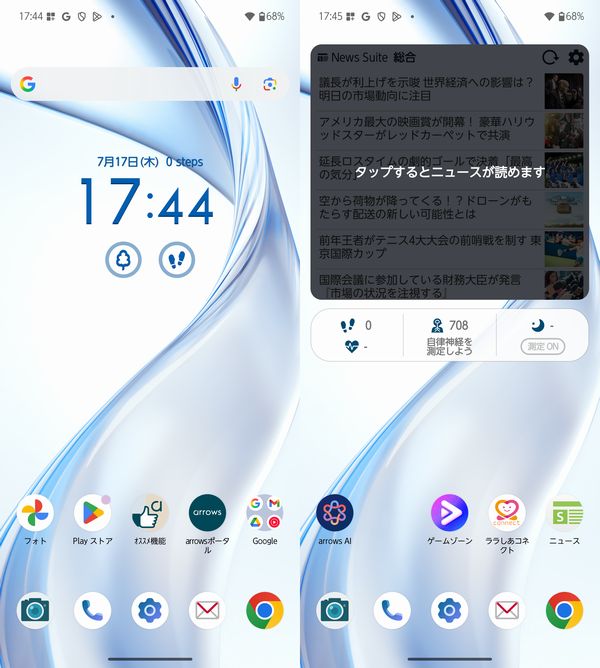This screenshot has width=600, height=668.
Task: Launch Play ストア
Action: click(92, 513)
